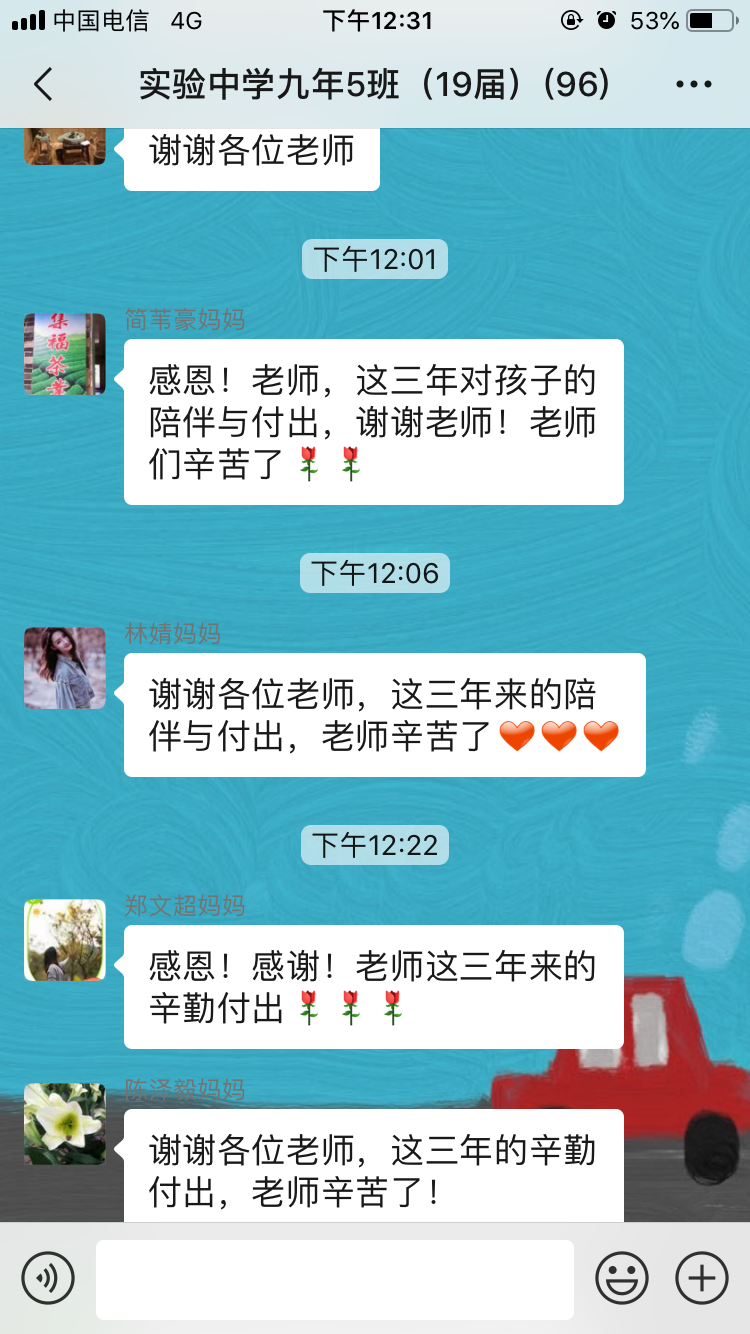Switch to voice message input
The image size is (750, 1334).
pyautogui.click(x=48, y=1278)
